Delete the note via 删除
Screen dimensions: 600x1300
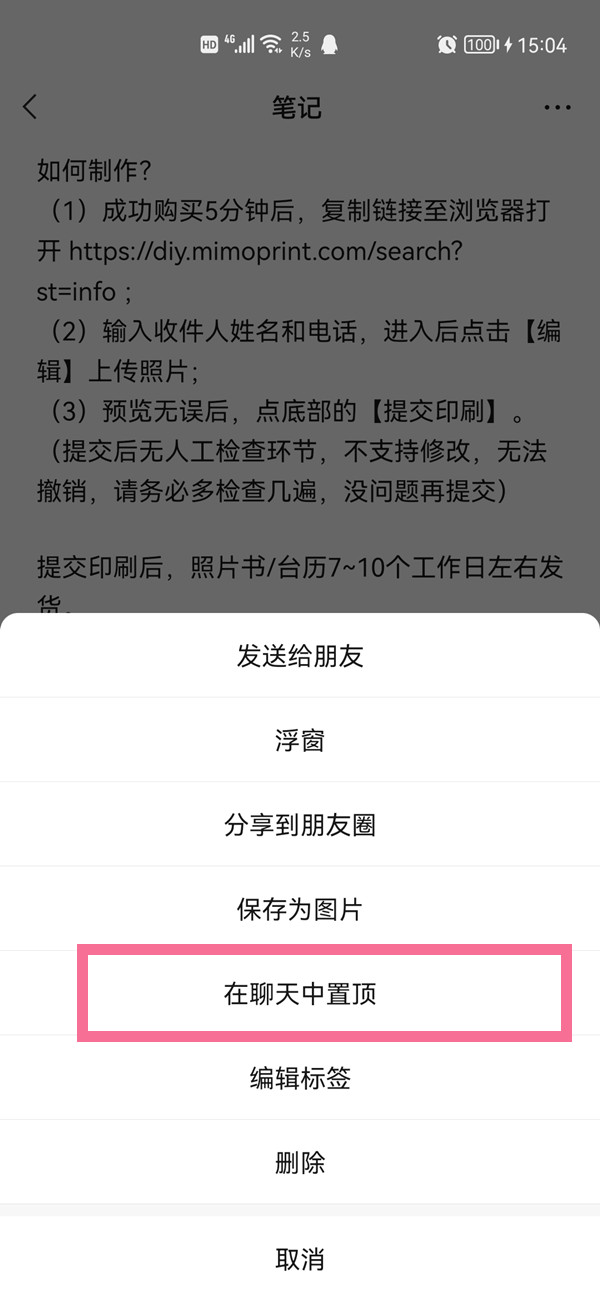300,1163
